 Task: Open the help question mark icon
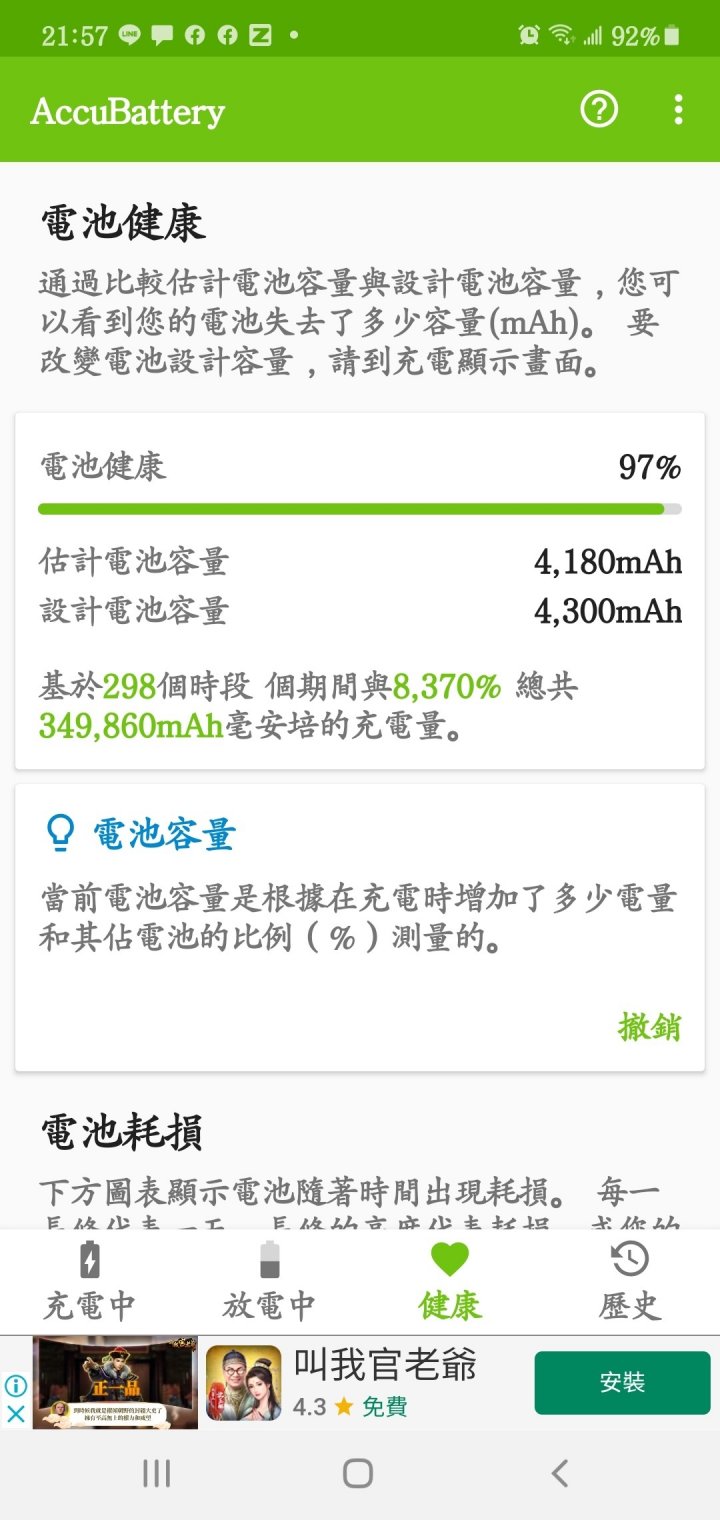click(x=599, y=109)
